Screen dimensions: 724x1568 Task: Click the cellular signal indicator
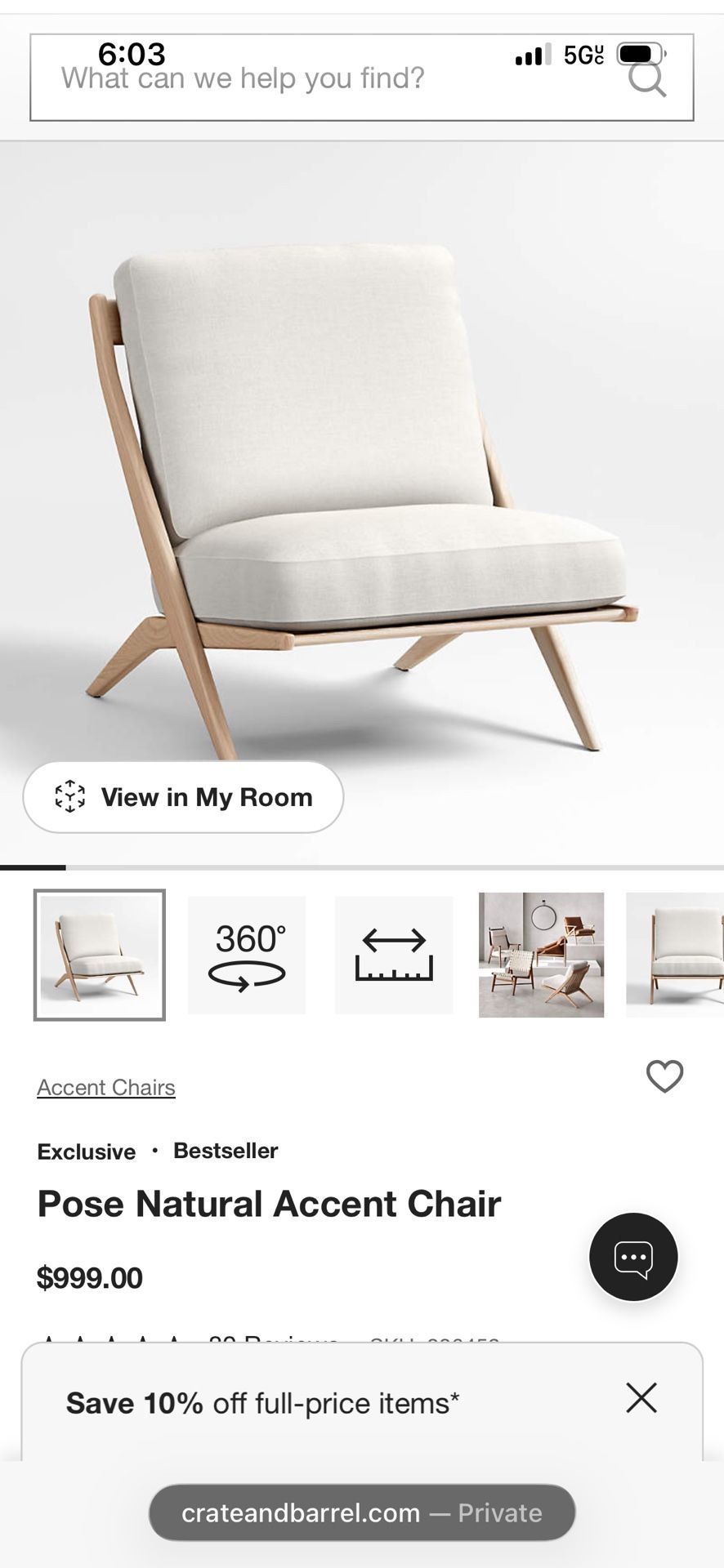click(x=532, y=54)
